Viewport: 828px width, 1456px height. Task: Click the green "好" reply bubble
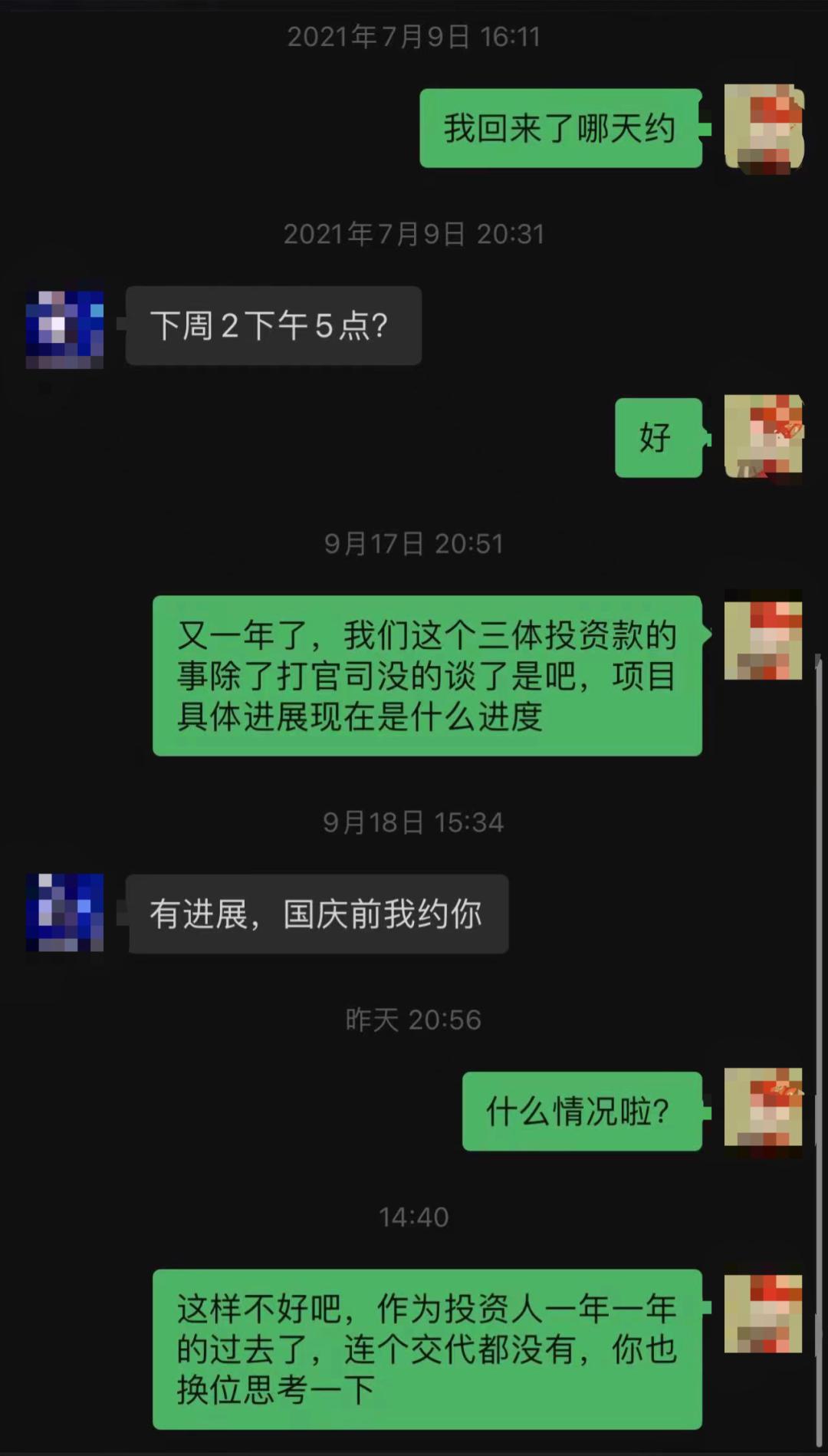tap(658, 439)
